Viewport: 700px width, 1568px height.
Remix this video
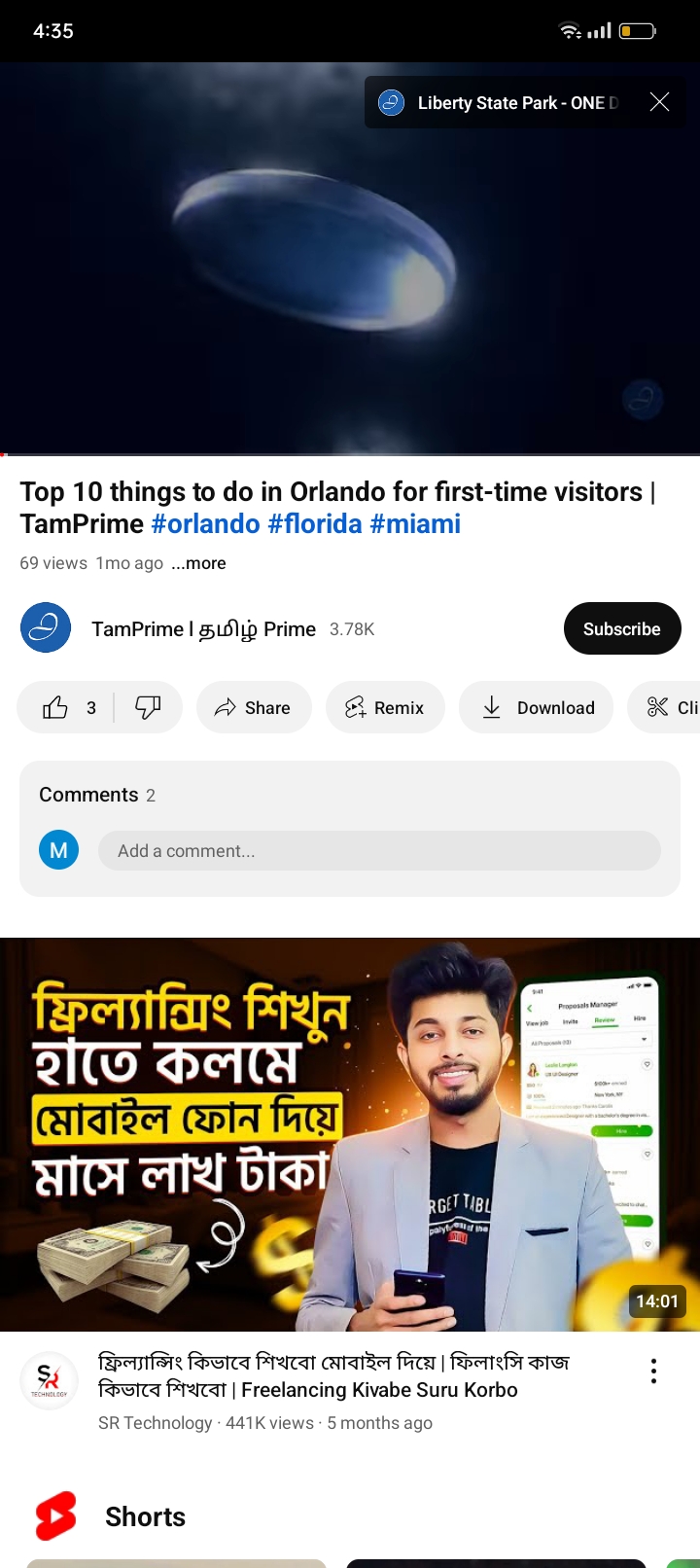coord(385,707)
